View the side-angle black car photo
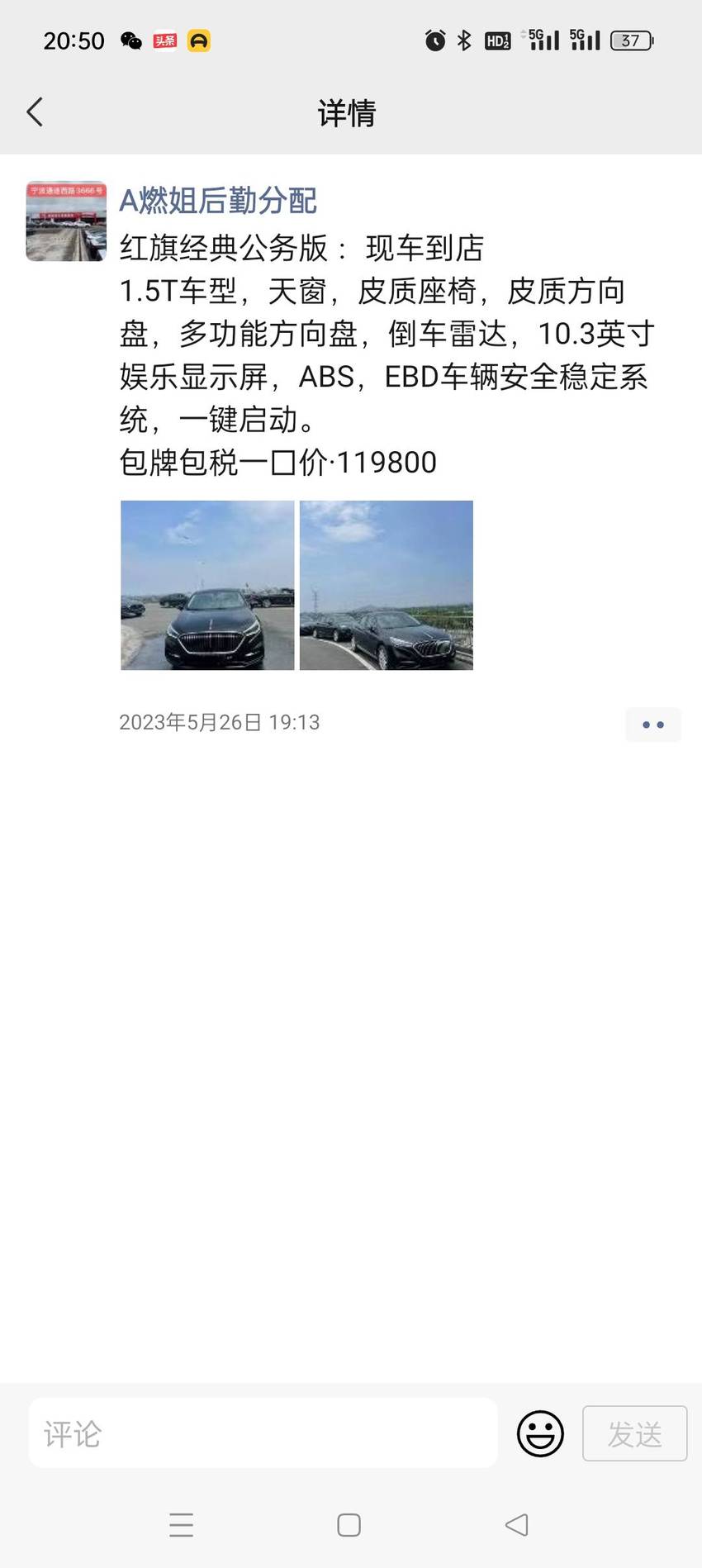702x1568 pixels. click(387, 585)
